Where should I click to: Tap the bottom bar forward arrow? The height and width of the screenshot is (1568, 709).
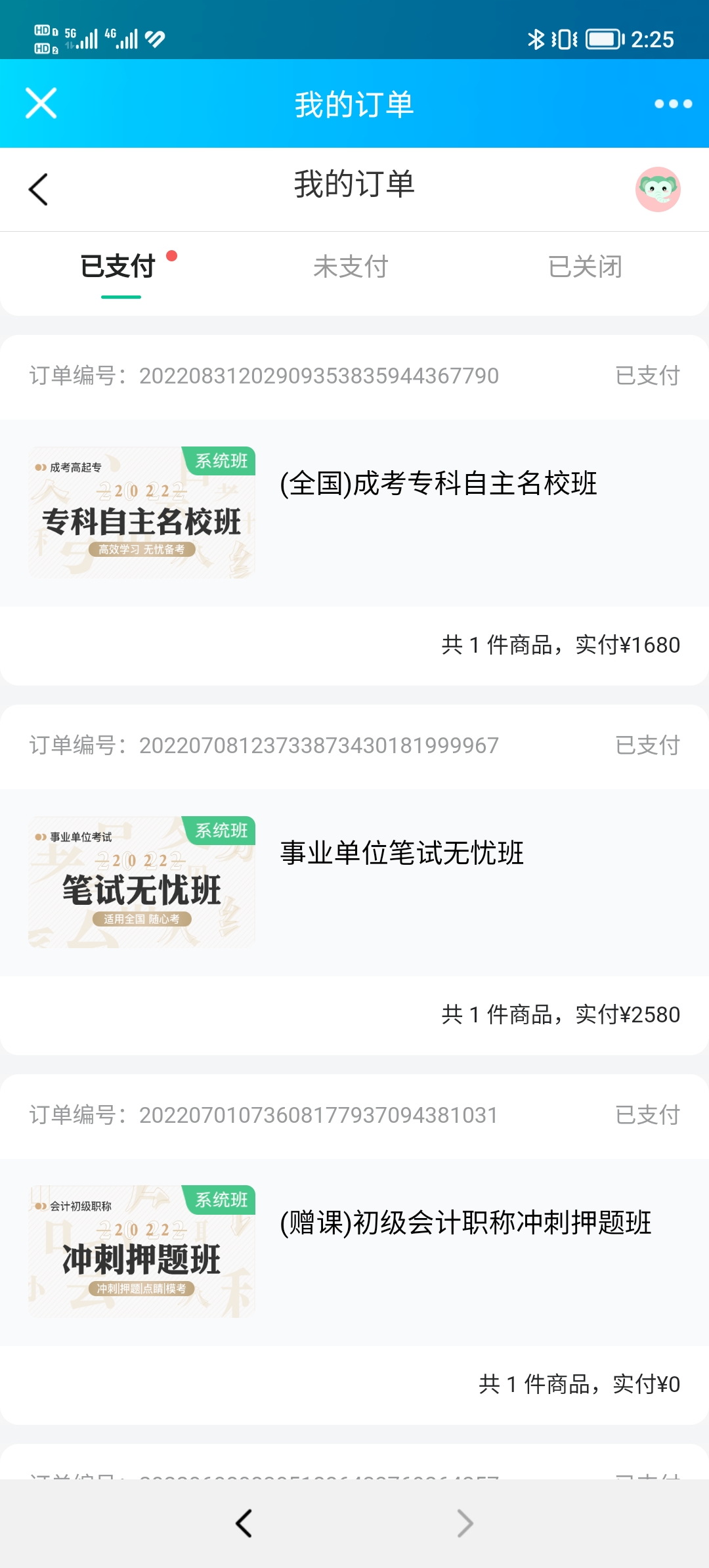(x=465, y=1523)
